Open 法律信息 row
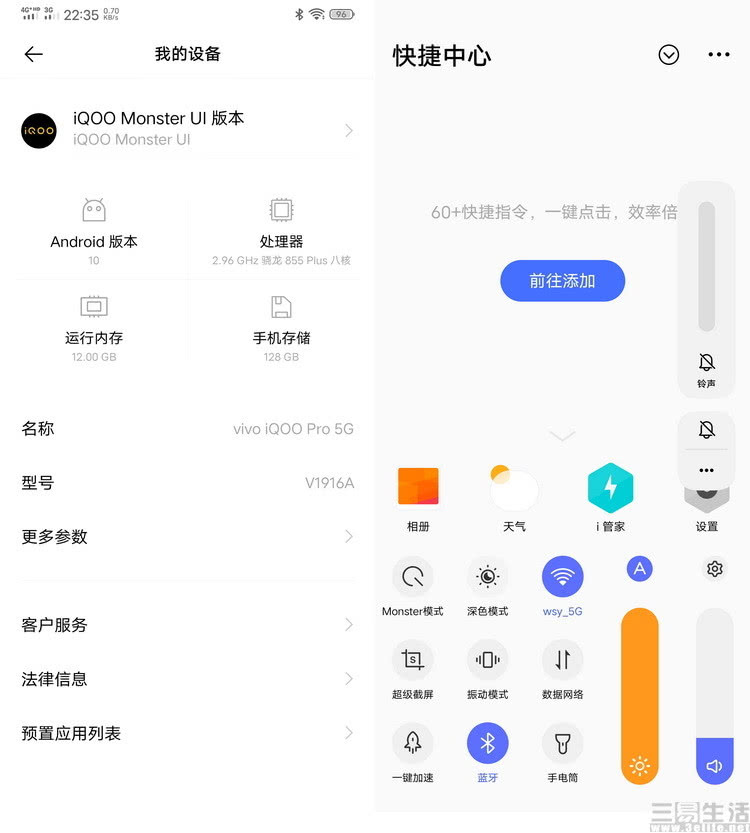 pyautogui.click(x=188, y=679)
